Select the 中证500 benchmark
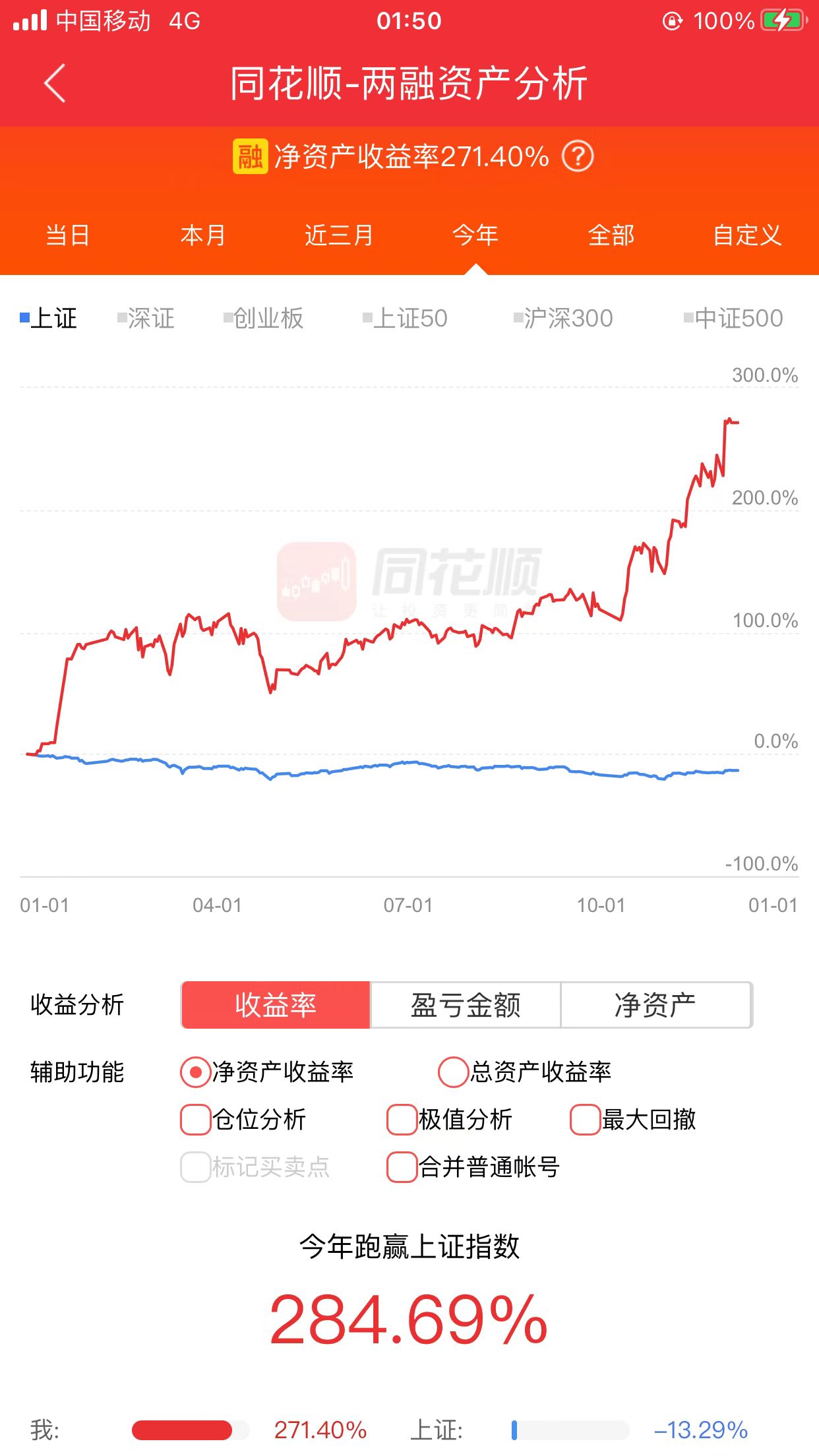The width and height of the screenshot is (819, 1456). point(733,318)
